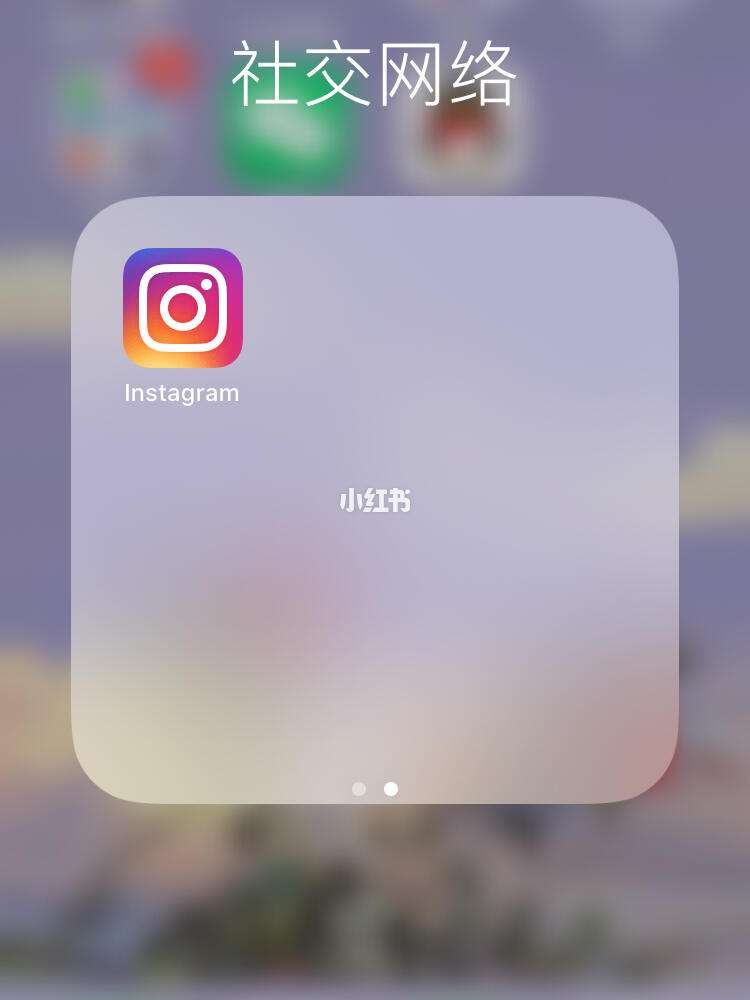This screenshot has width=750, height=1000.
Task: Tap the folder page indicator dots
Action: (x=375, y=789)
